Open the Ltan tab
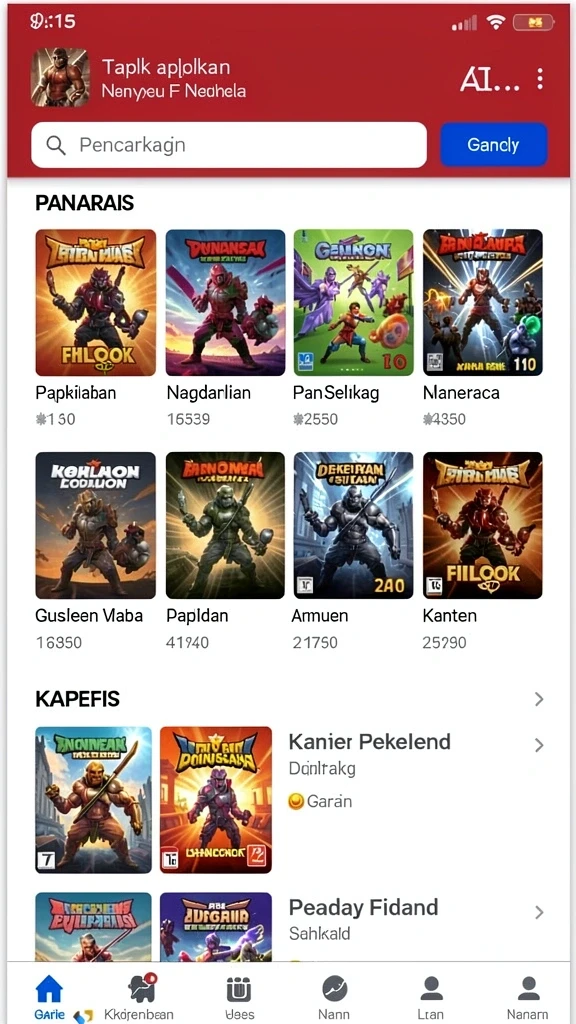 pyautogui.click(x=431, y=998)
